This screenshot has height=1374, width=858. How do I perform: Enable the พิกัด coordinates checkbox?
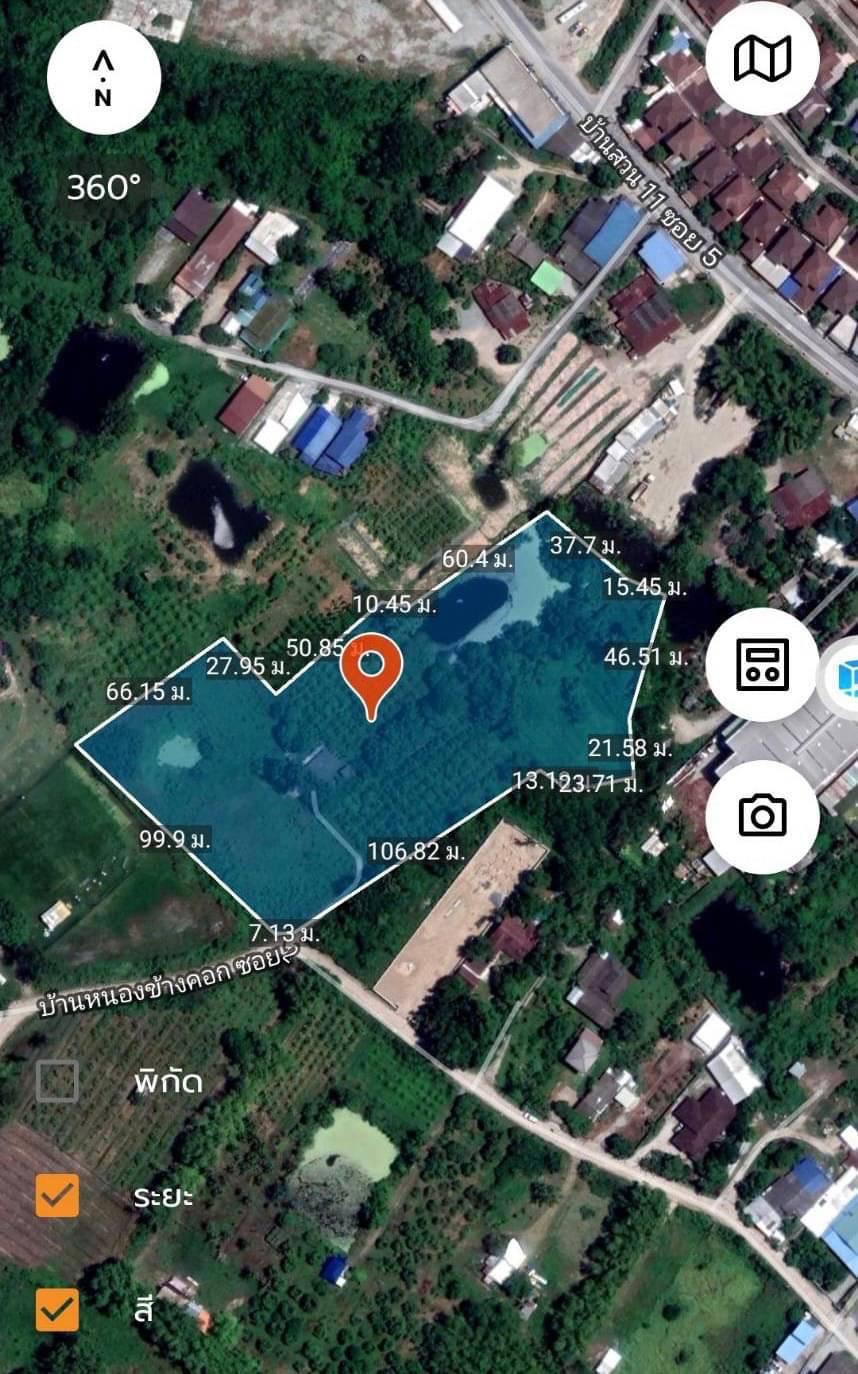[x=57, y=1081]
